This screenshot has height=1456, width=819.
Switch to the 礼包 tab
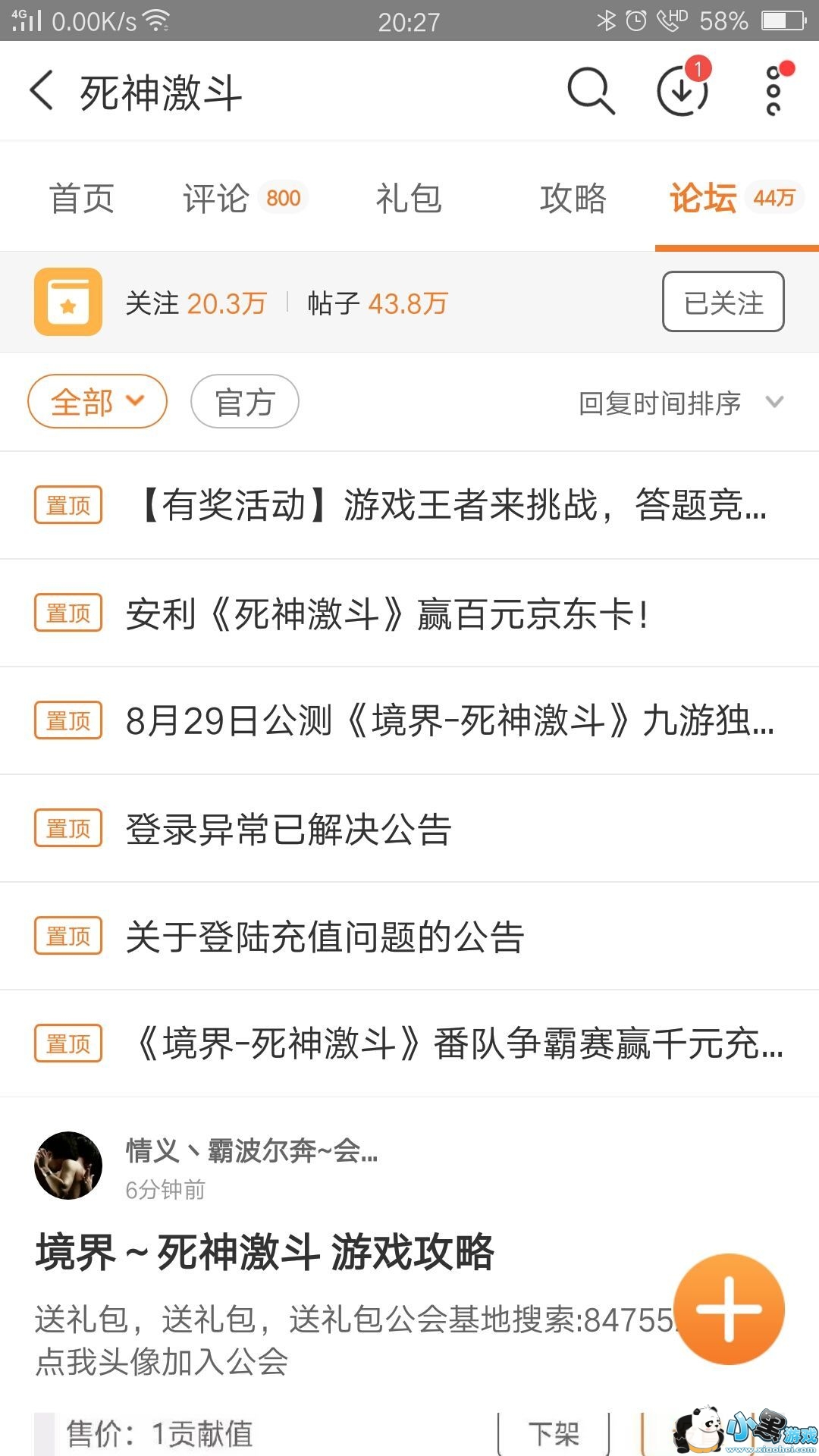[x=409, y=199]
